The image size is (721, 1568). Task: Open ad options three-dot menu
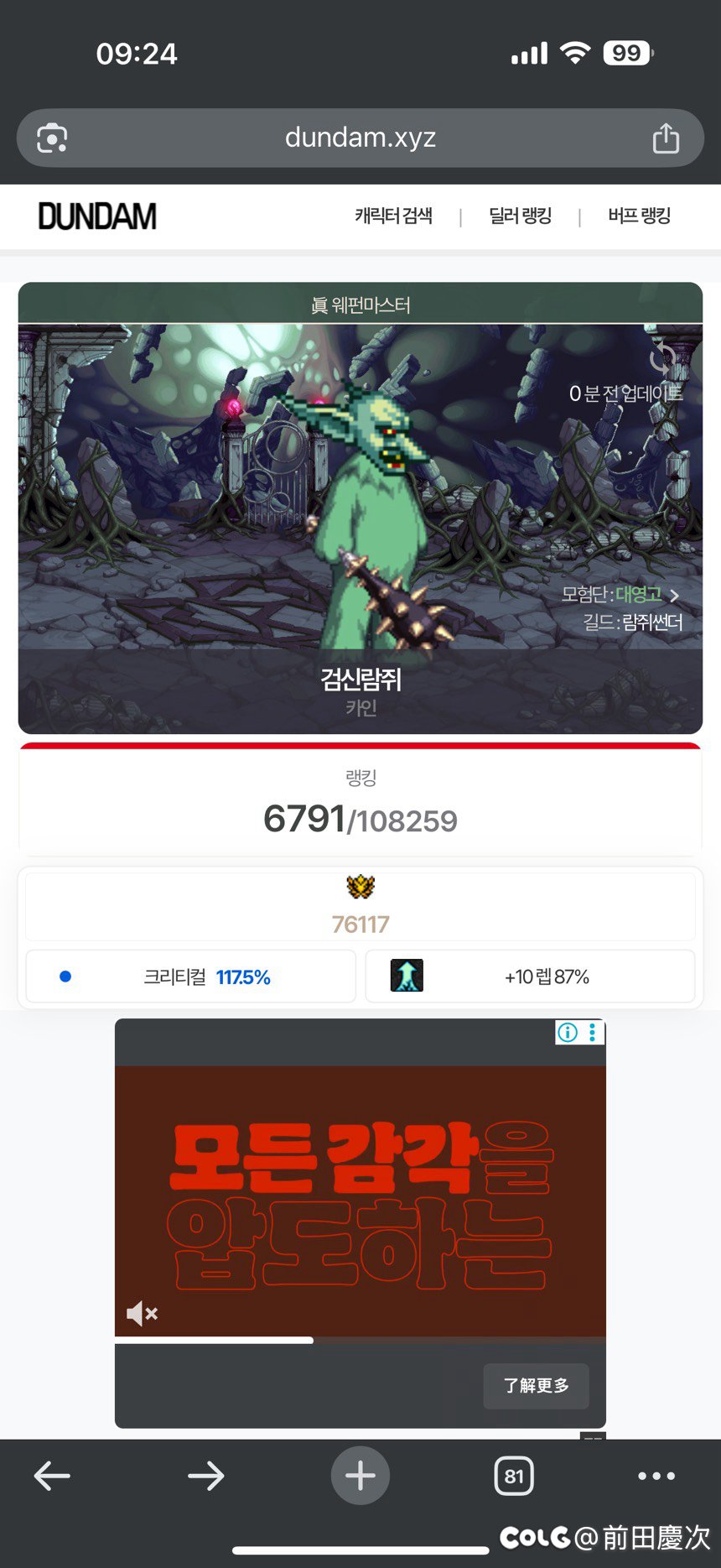click(593, 1033)
